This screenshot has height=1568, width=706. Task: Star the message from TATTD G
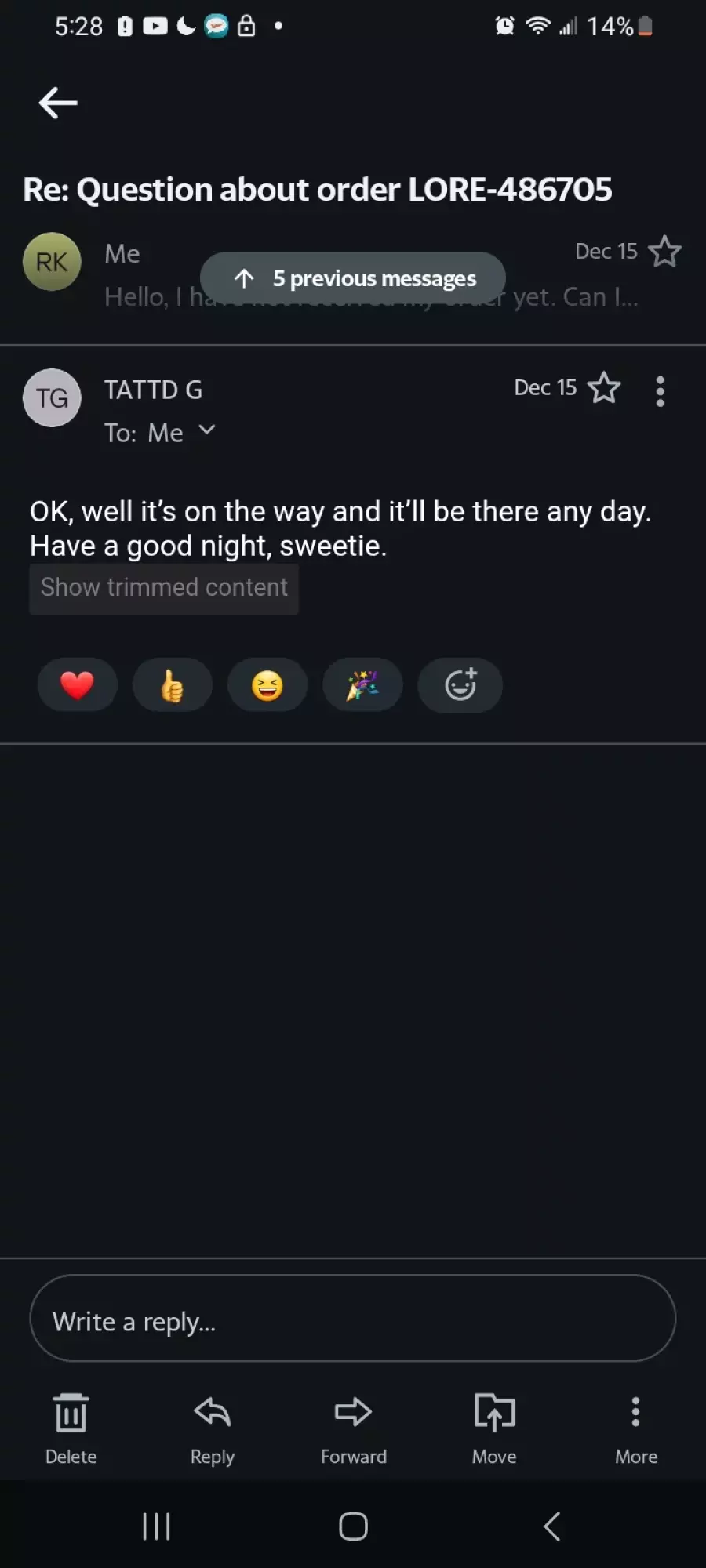point(604,388)
